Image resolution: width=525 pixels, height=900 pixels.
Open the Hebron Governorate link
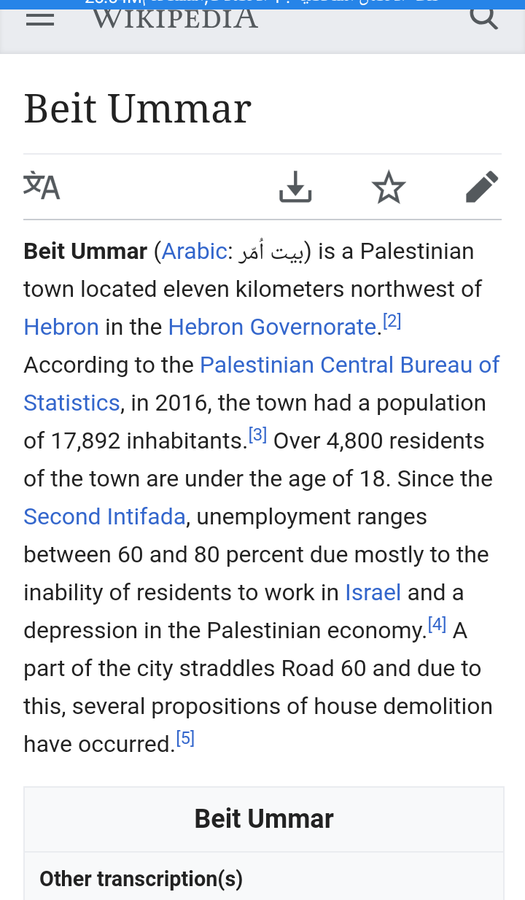273,327
